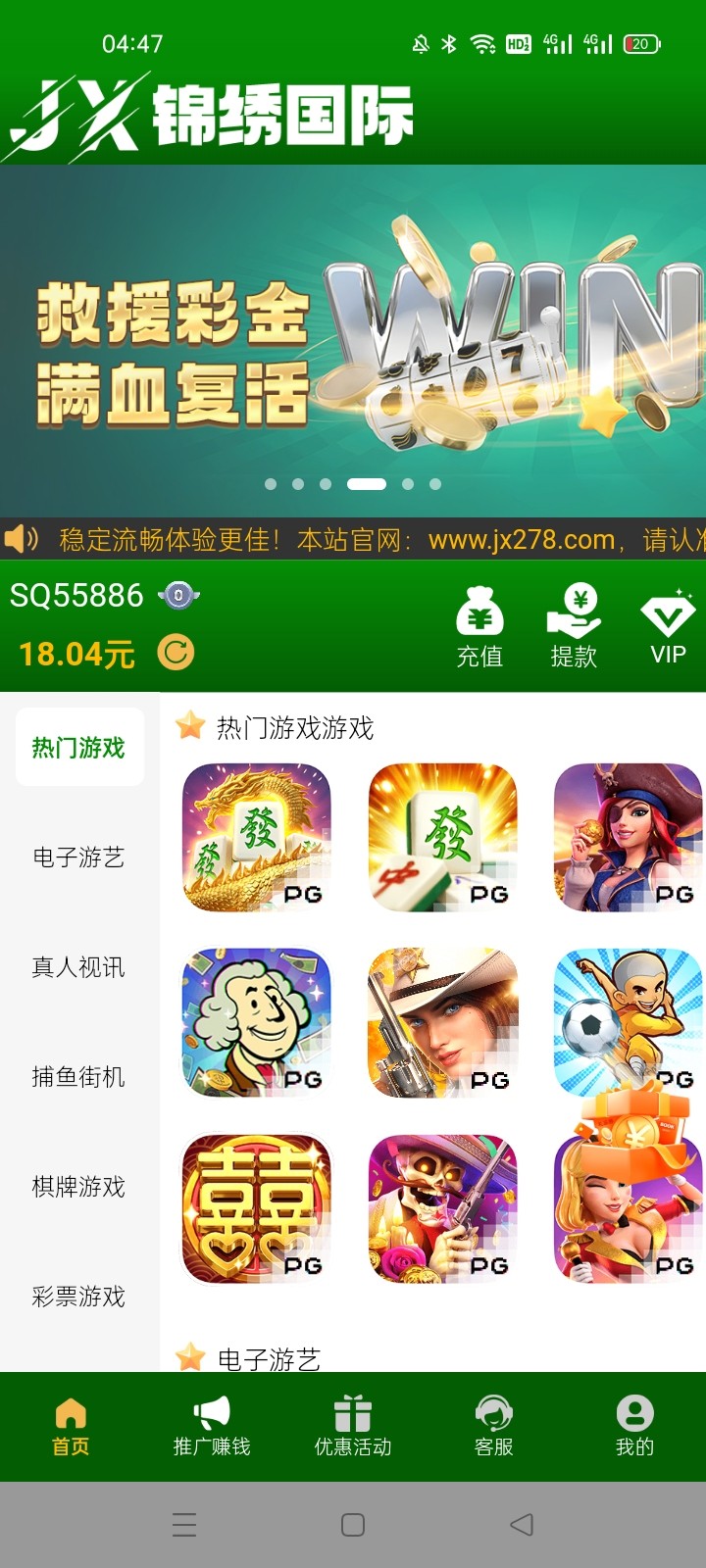Select the 棋牌游戏 category
The height and width of the screenshot is (1568, 706).
[79, 1187]
